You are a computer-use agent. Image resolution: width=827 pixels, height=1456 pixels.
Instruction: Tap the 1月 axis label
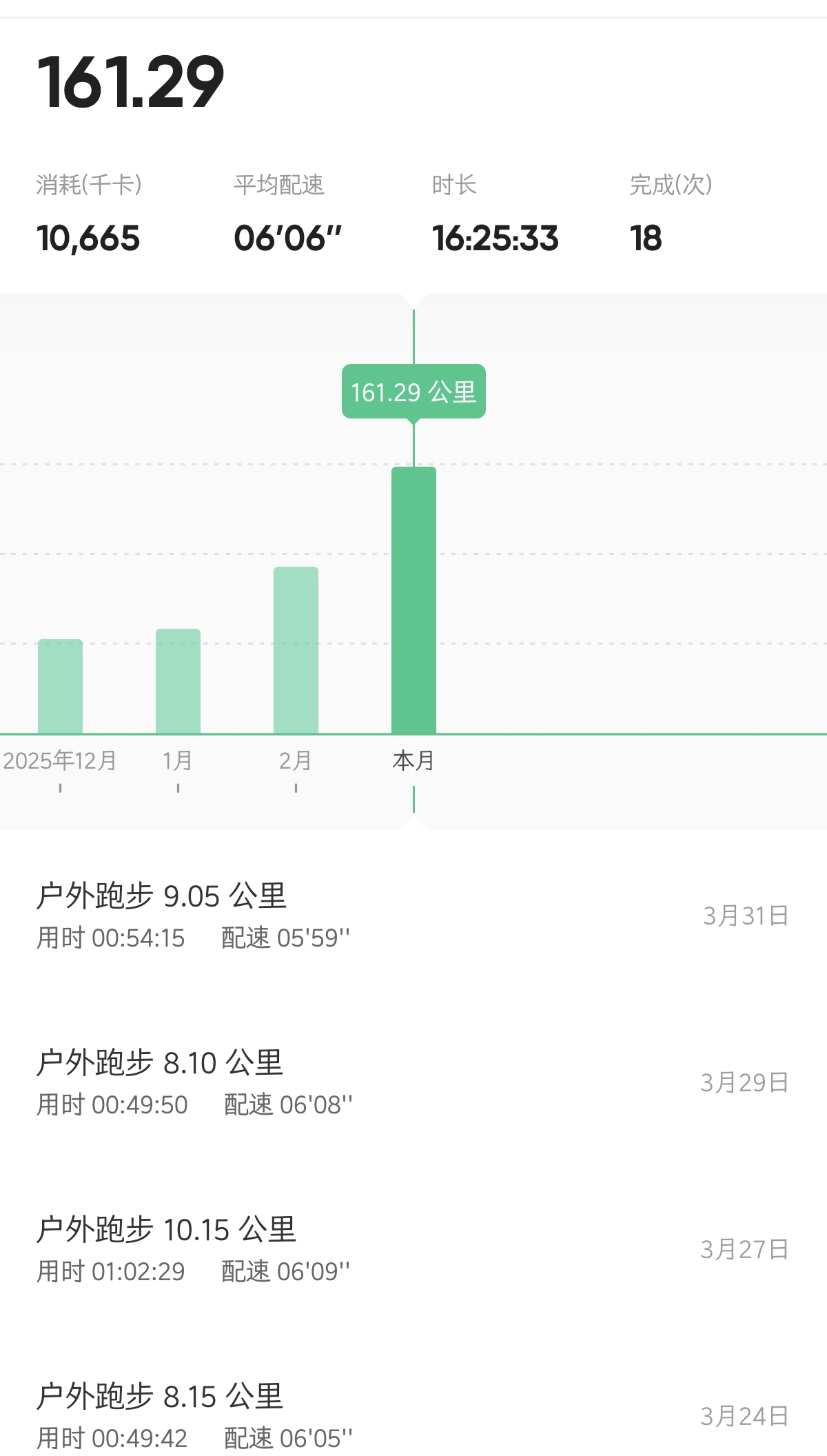pos(179,762)
